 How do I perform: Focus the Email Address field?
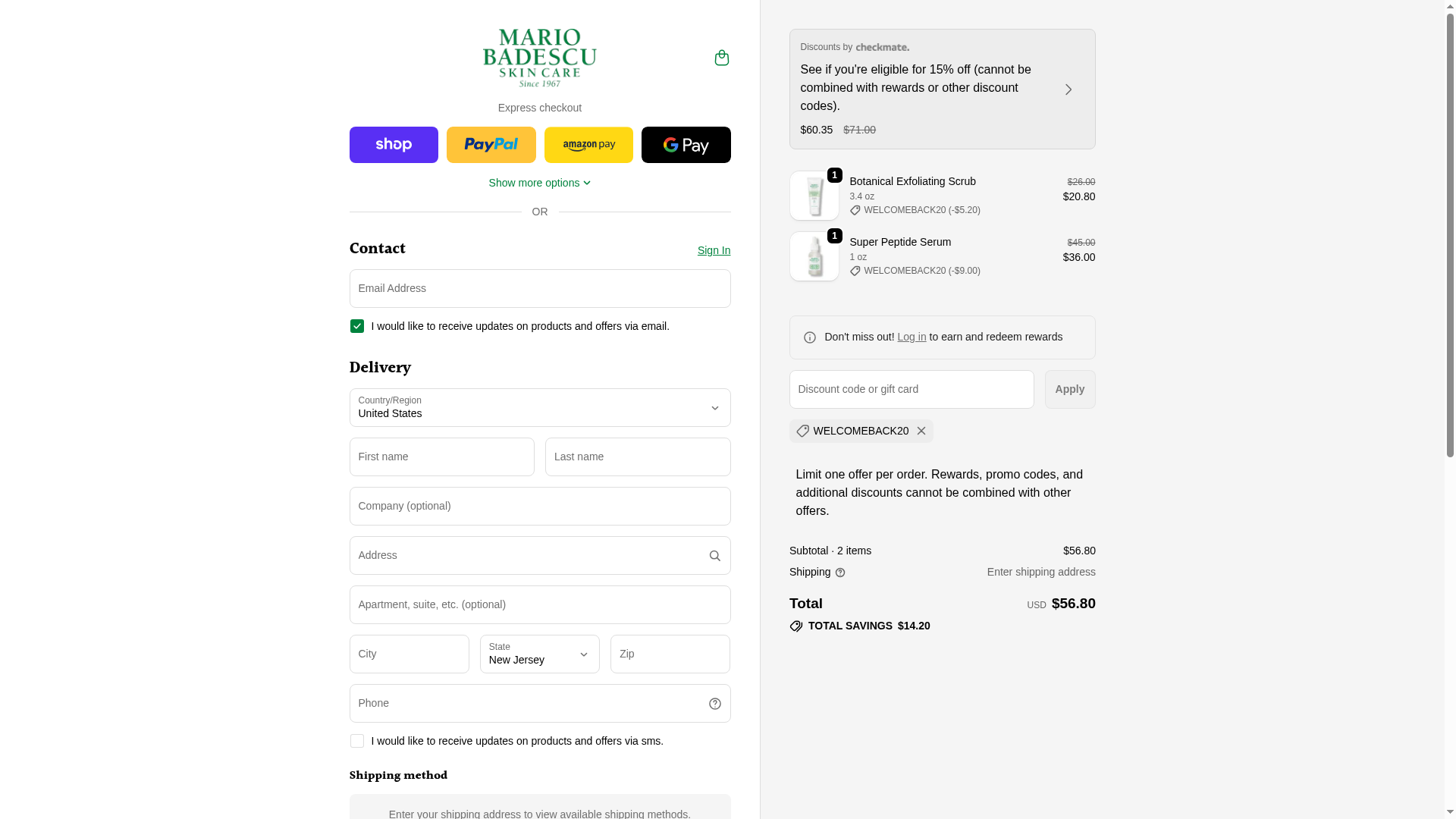pos(539,289)
